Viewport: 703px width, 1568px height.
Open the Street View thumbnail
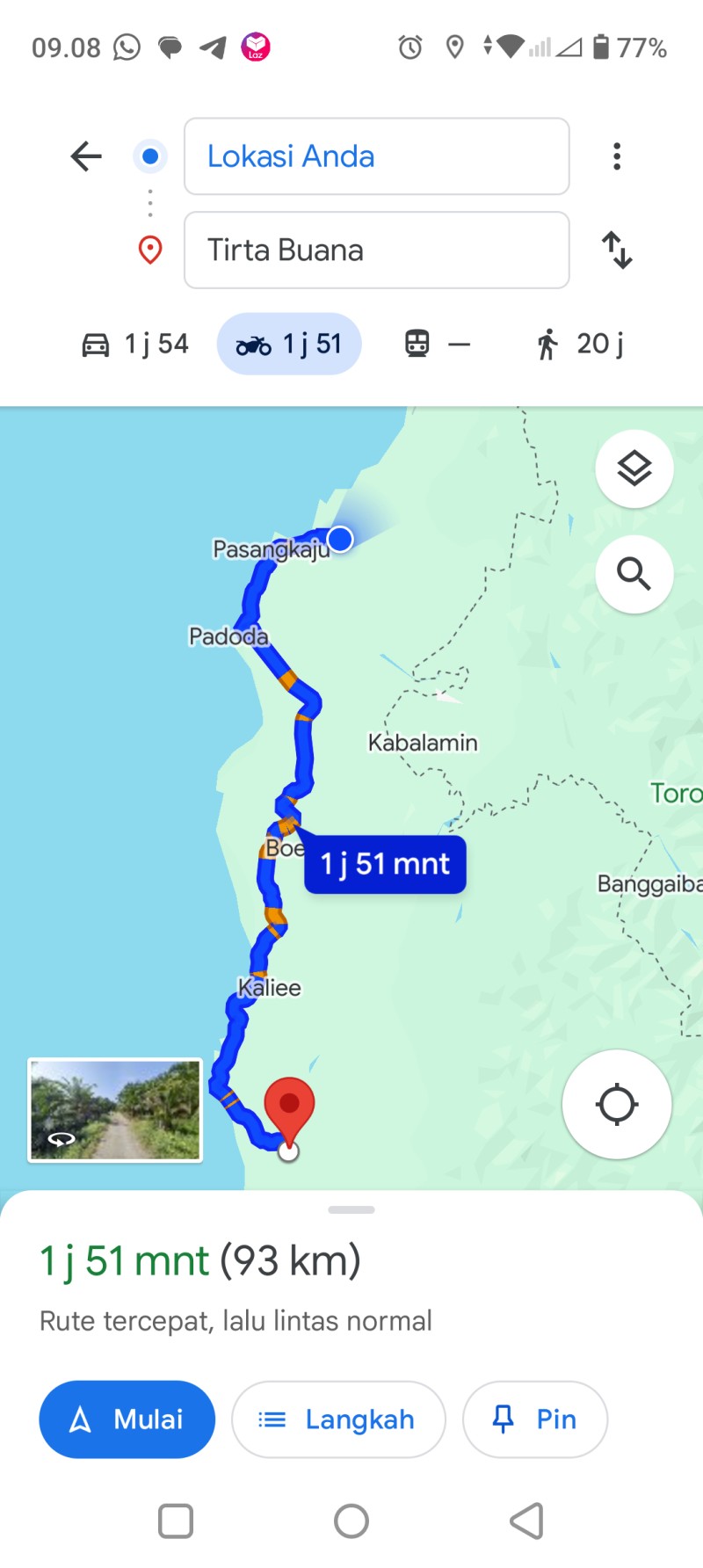[x=115, y=1110]
